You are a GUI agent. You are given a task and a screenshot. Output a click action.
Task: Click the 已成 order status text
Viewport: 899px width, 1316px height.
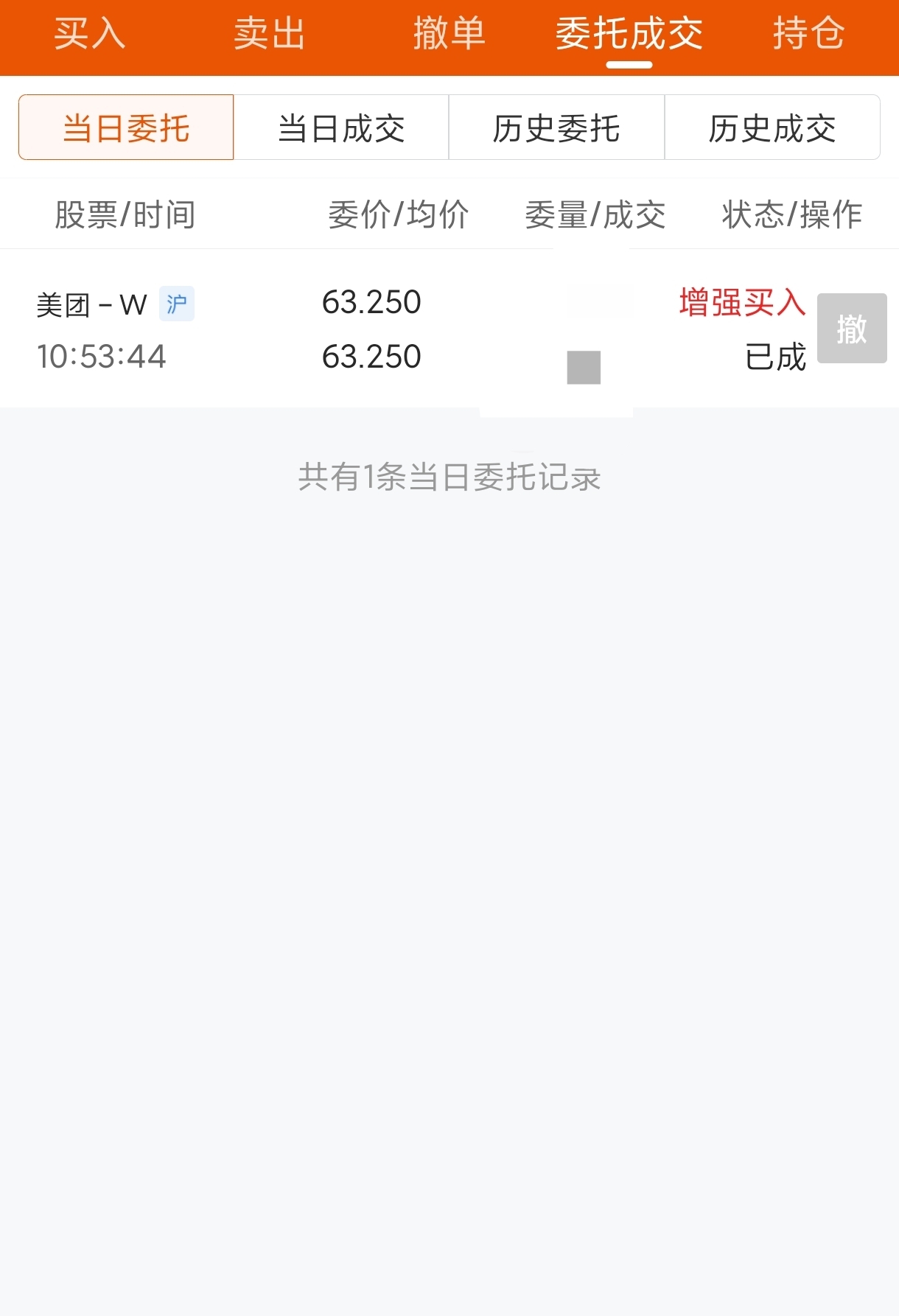pos(774,357)
